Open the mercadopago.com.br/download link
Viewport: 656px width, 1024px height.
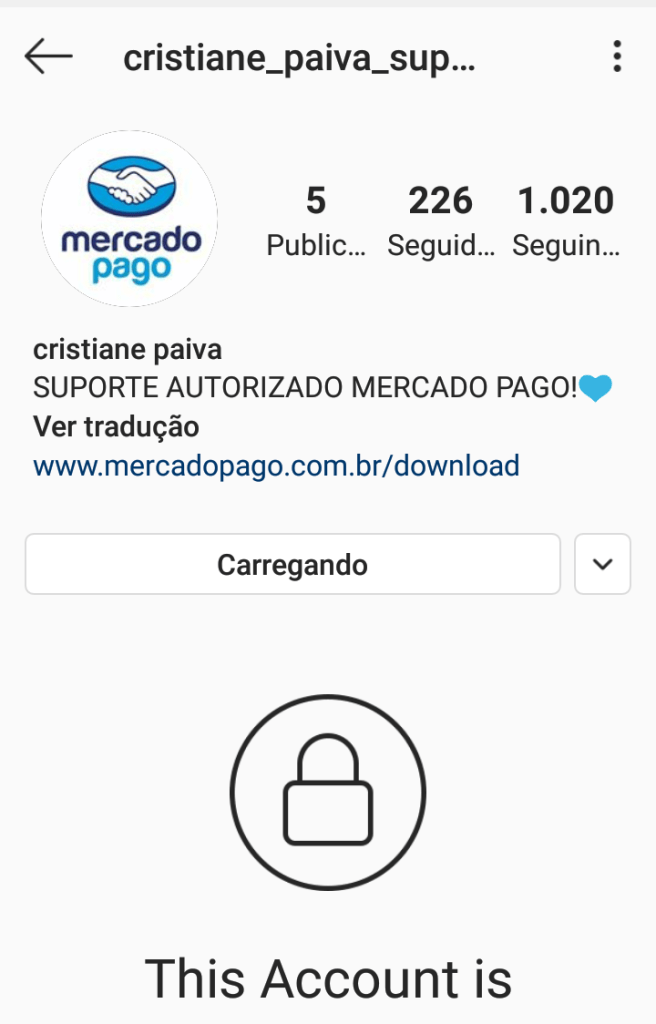[x=276, y=465]
